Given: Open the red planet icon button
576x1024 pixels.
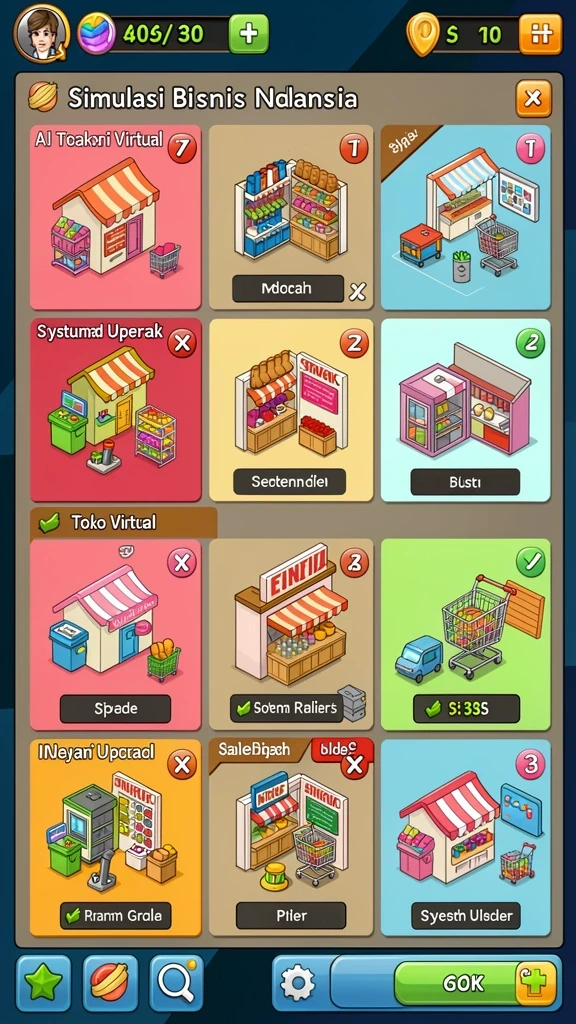Looking at the screenshot, I should click(110, 983).
